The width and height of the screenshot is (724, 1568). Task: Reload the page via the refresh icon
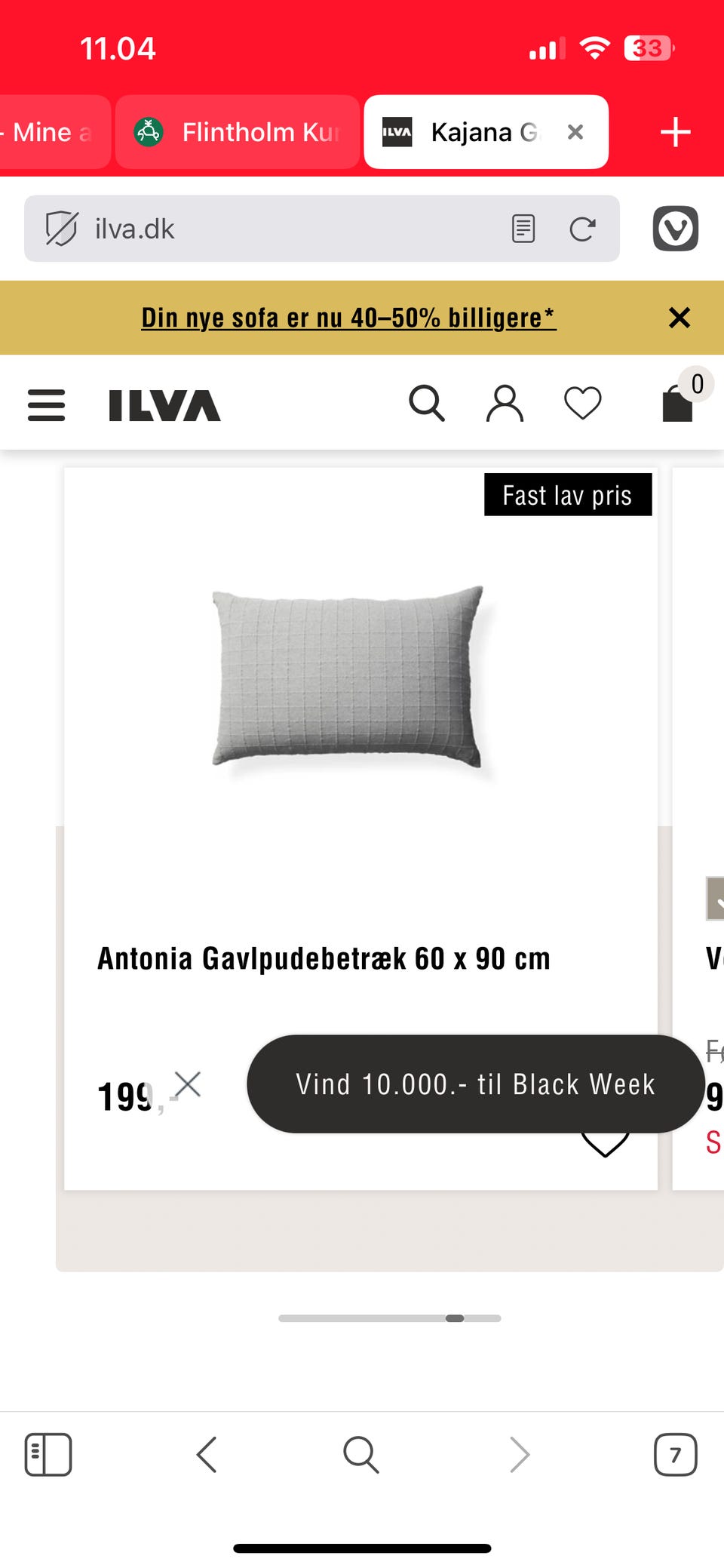(584, 229)
